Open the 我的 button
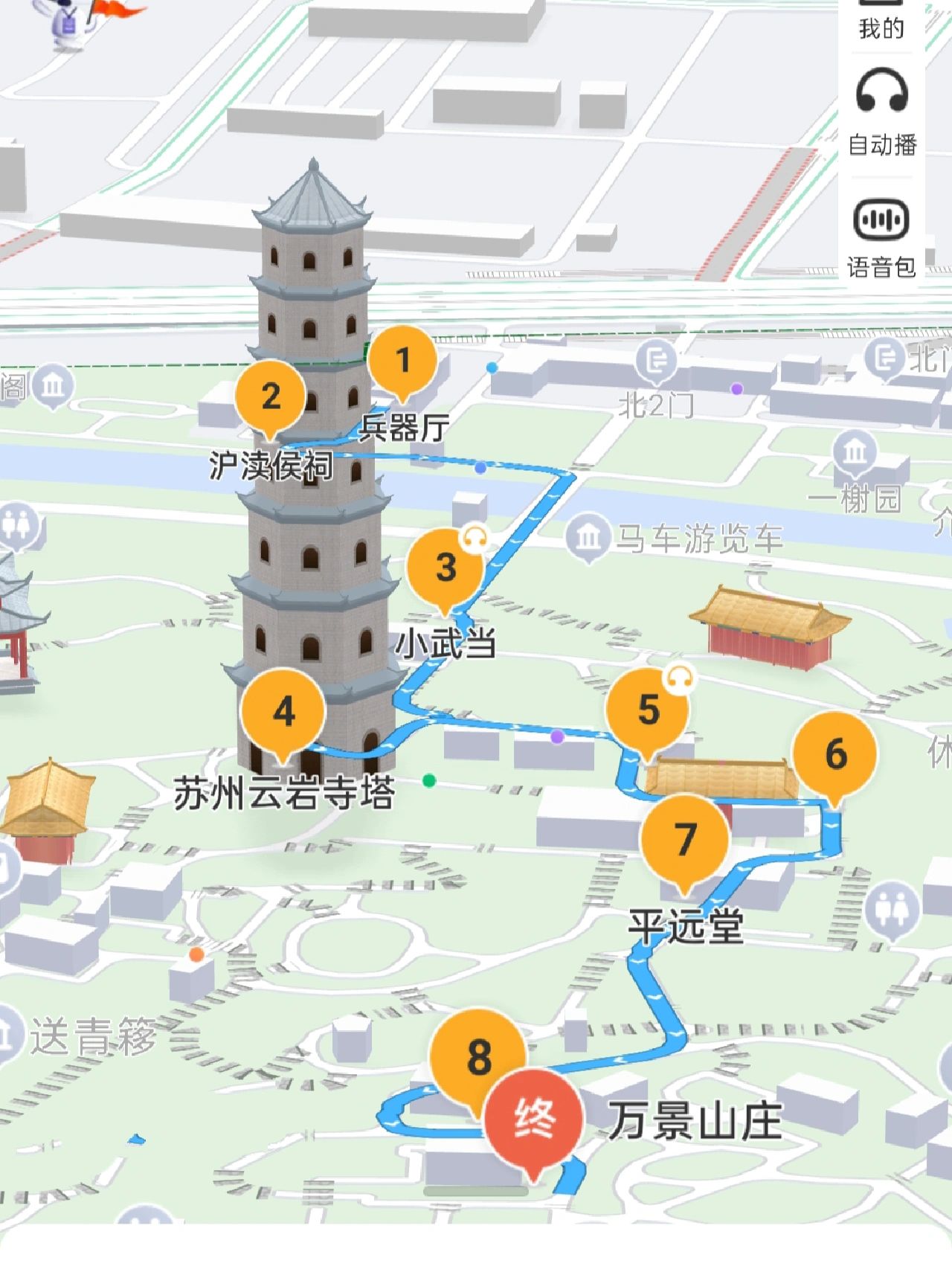 click(x=882, y=22)
